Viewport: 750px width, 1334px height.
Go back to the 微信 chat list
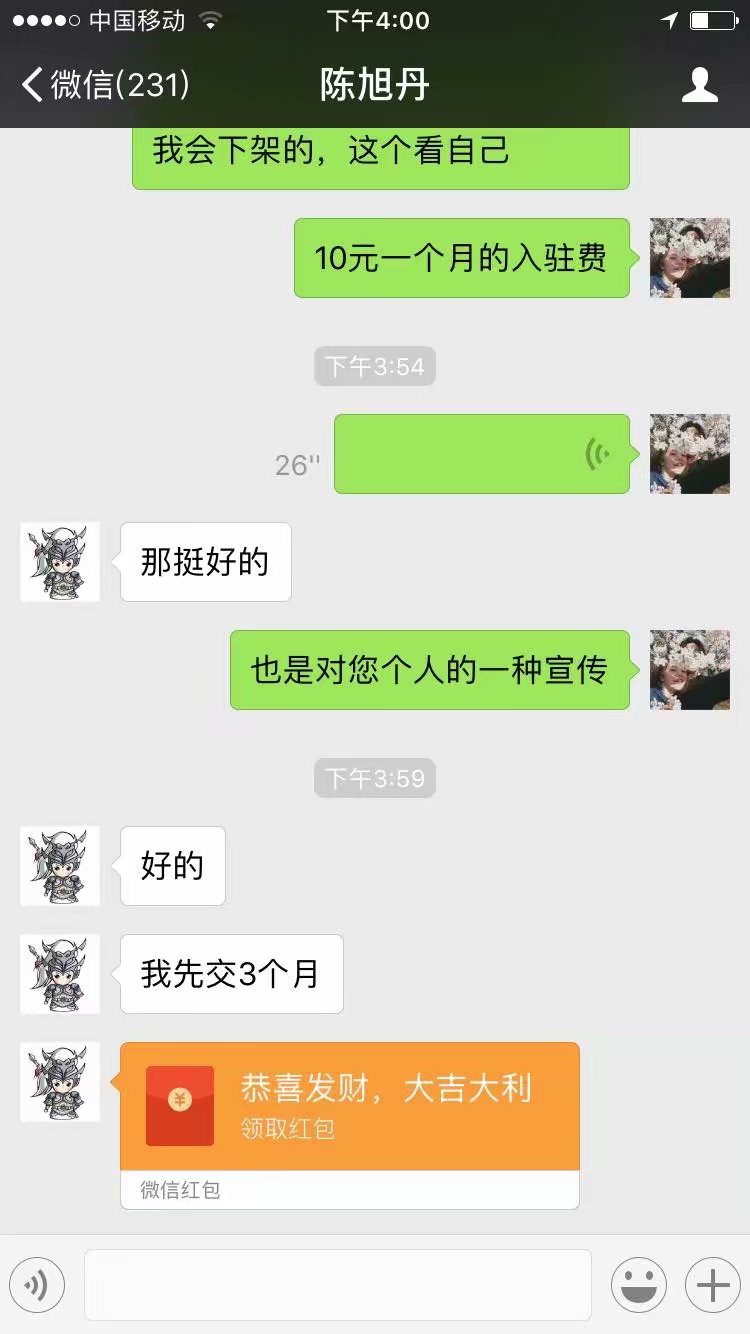[105, 85]
